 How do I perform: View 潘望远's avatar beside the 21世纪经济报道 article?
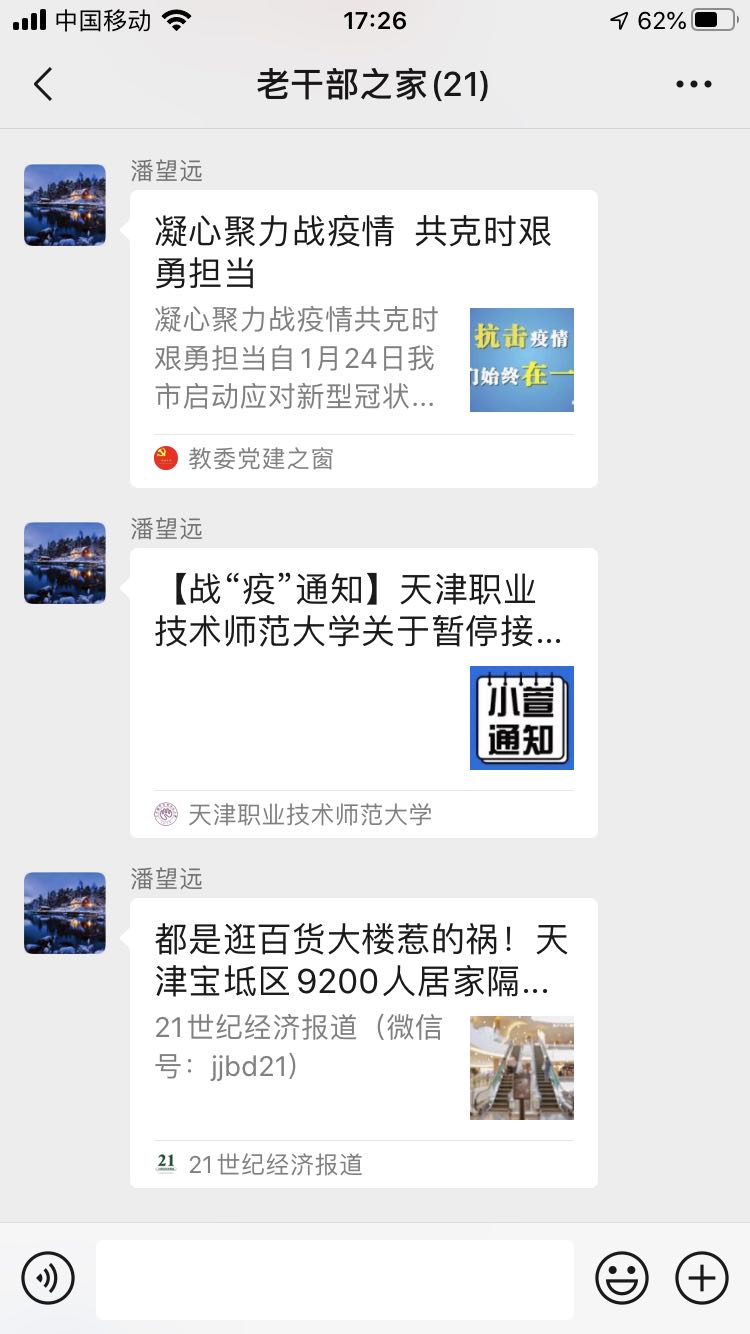tap(65, 913)
